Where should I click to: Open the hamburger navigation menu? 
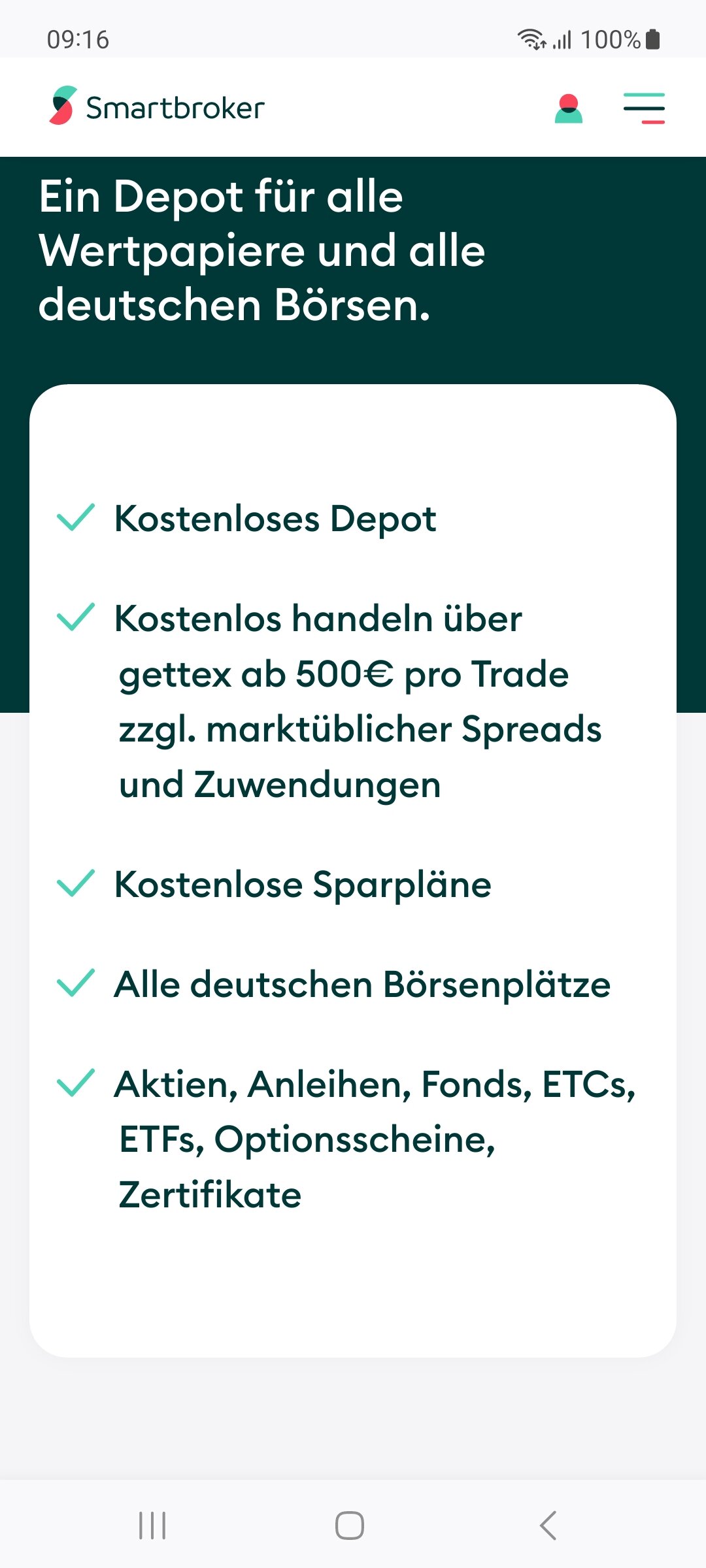pos(644,108)
